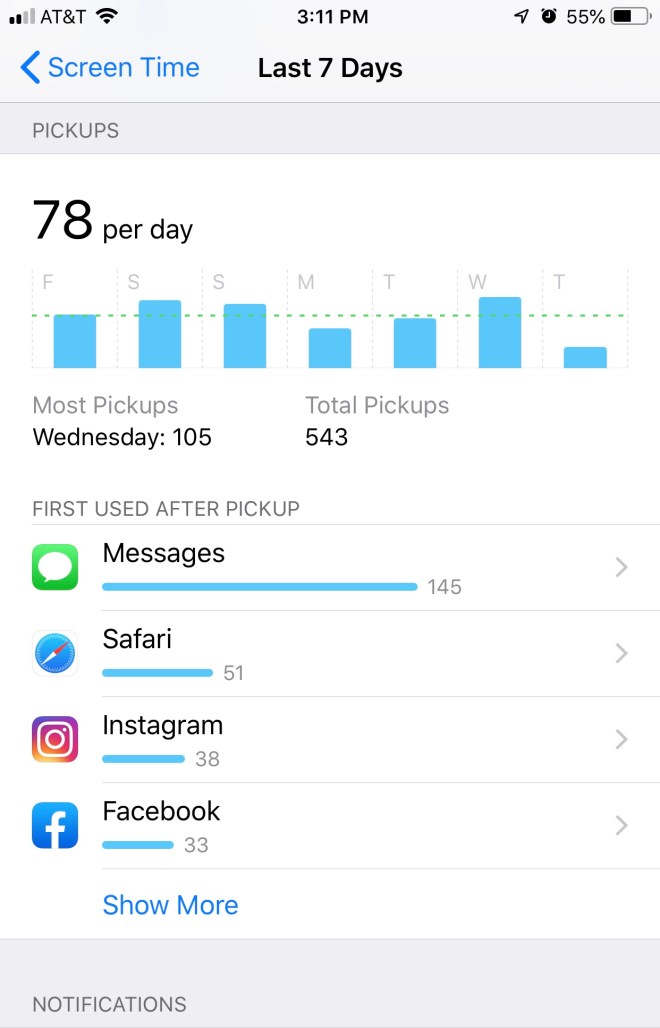This screenshot has width=660, height=1028.
Task: Open Instagram pickup details
Action: pyautogui.click(x=330, y=740)
